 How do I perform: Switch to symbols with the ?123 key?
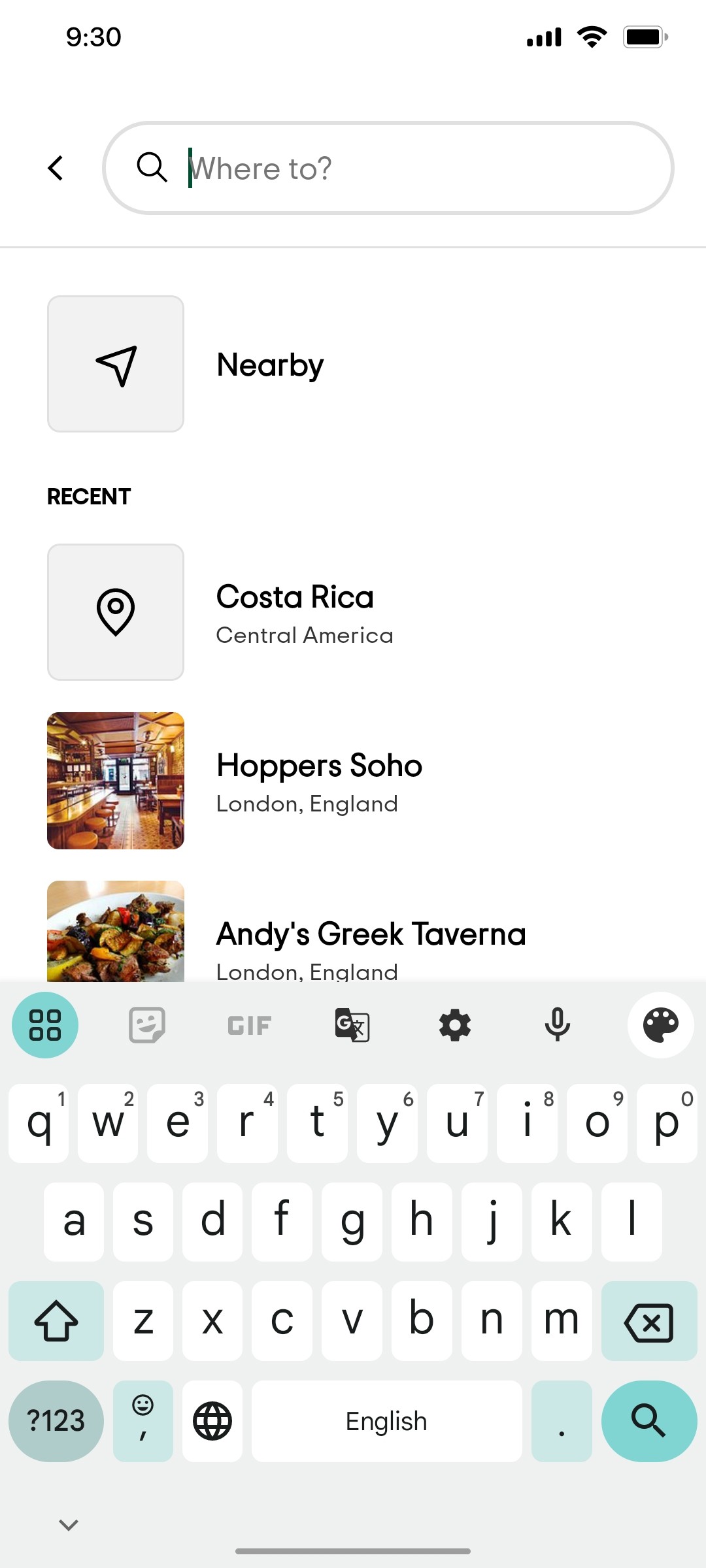pos(56,1421)
